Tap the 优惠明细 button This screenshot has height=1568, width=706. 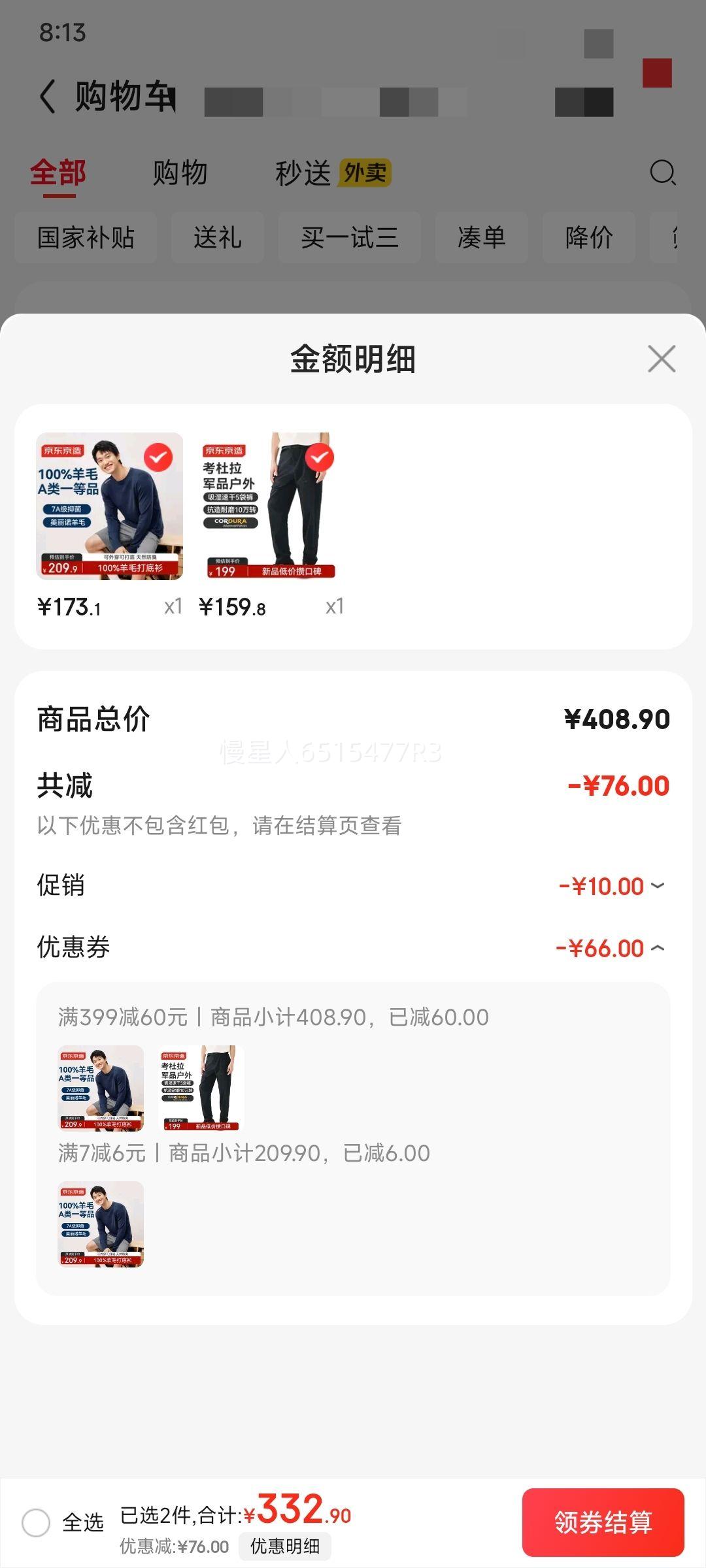click(x=285, y=1546)
